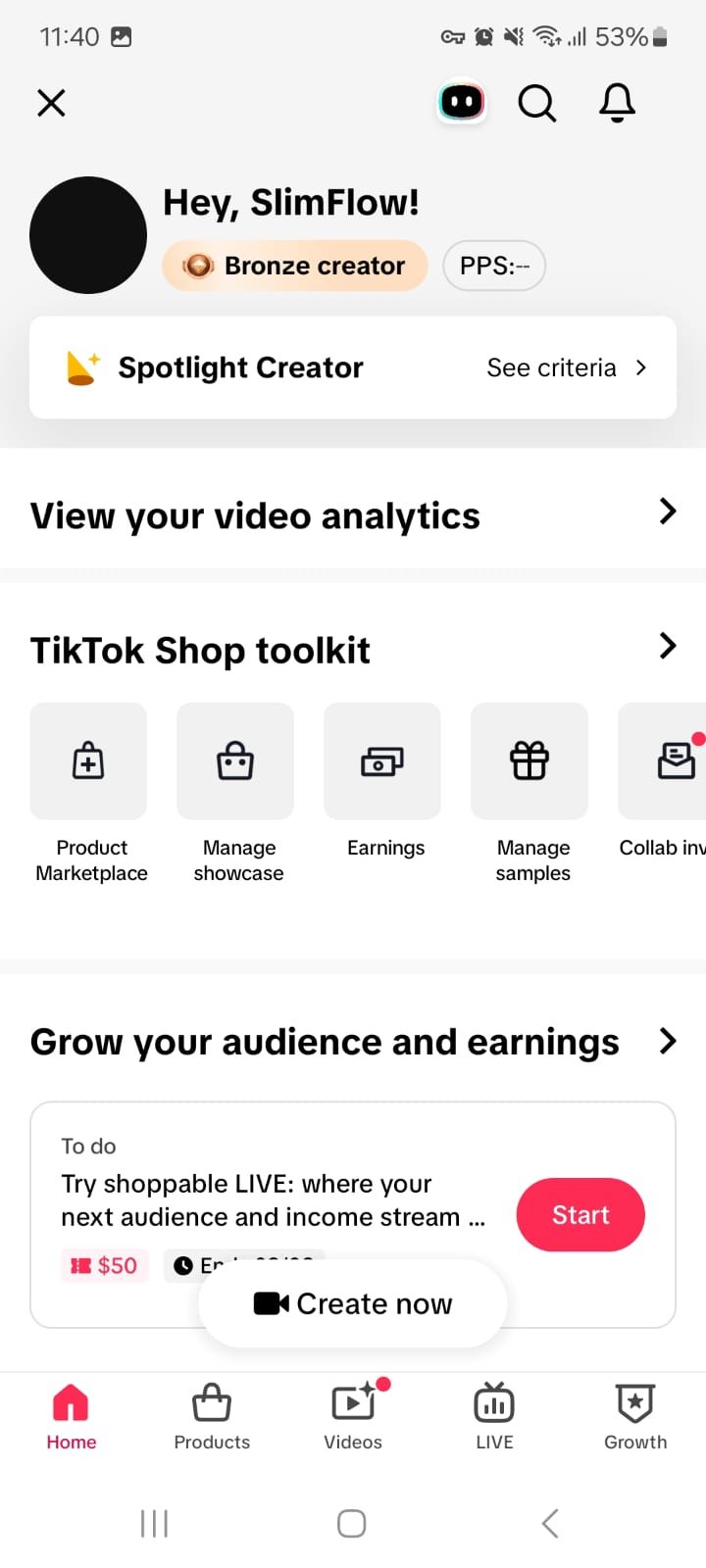Screen dimensions: 706x1568
Task: Close the creator center screen
Action: tap(51, 103)
